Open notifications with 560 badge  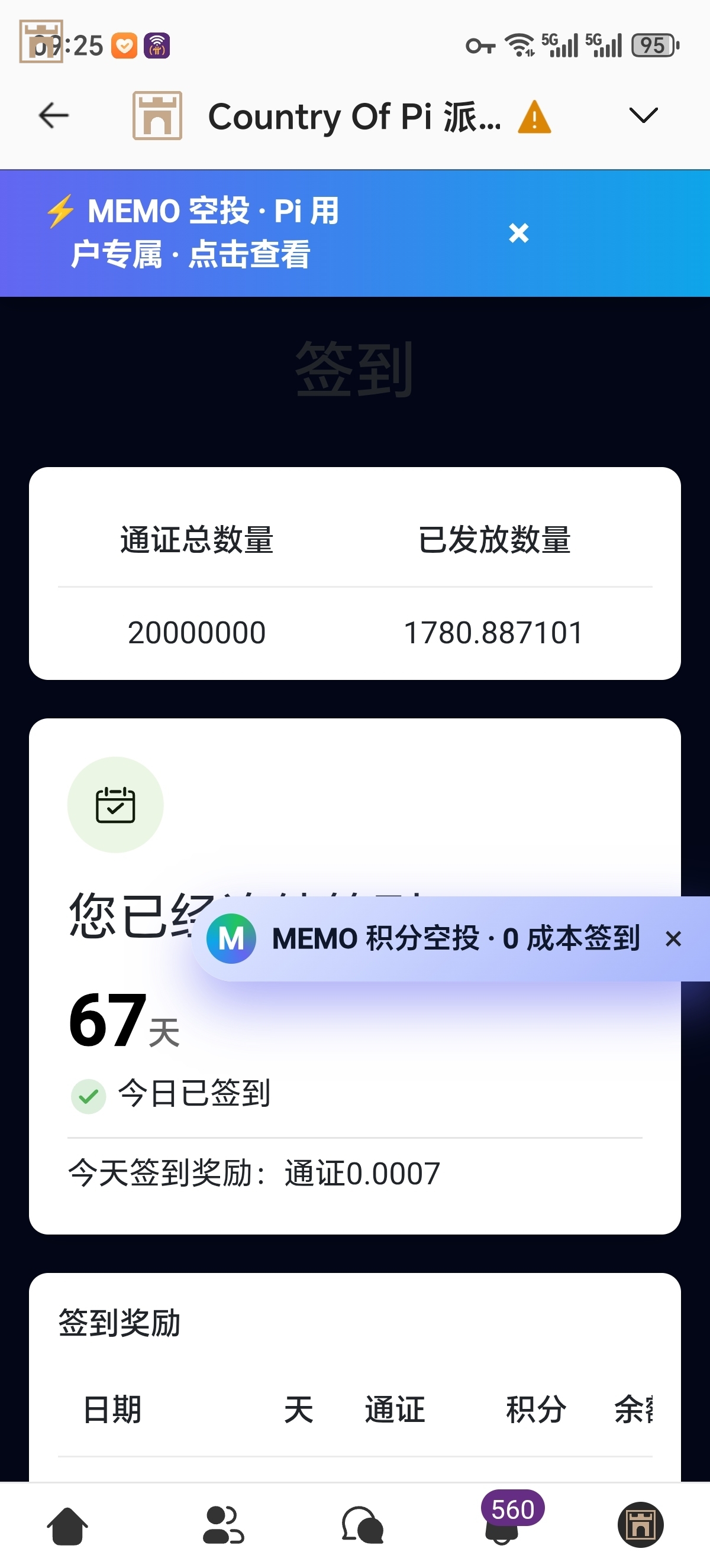(x=502, y=1526)
